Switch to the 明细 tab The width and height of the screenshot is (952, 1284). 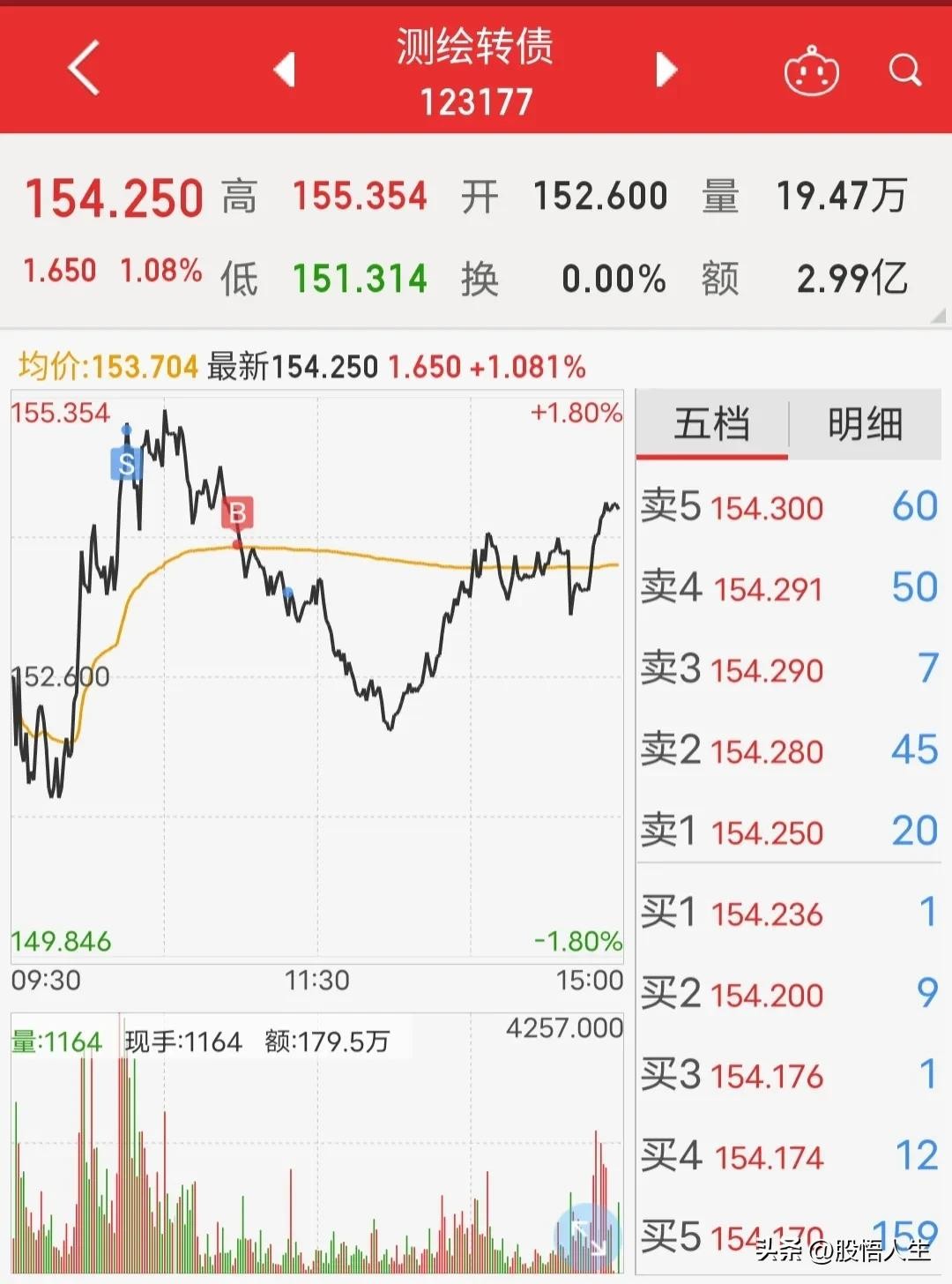pos(865,424)
